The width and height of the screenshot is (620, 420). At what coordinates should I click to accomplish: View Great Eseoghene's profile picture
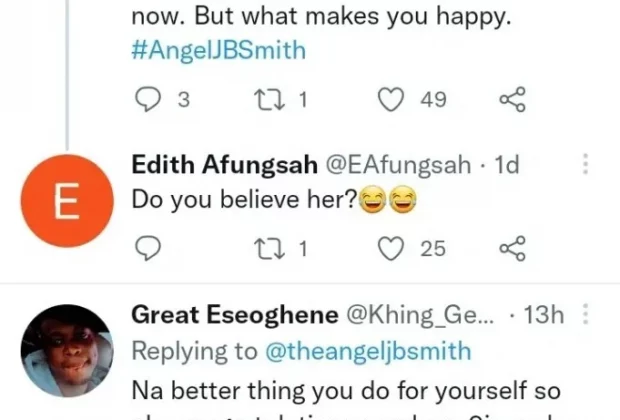click(x=67, y=350)
